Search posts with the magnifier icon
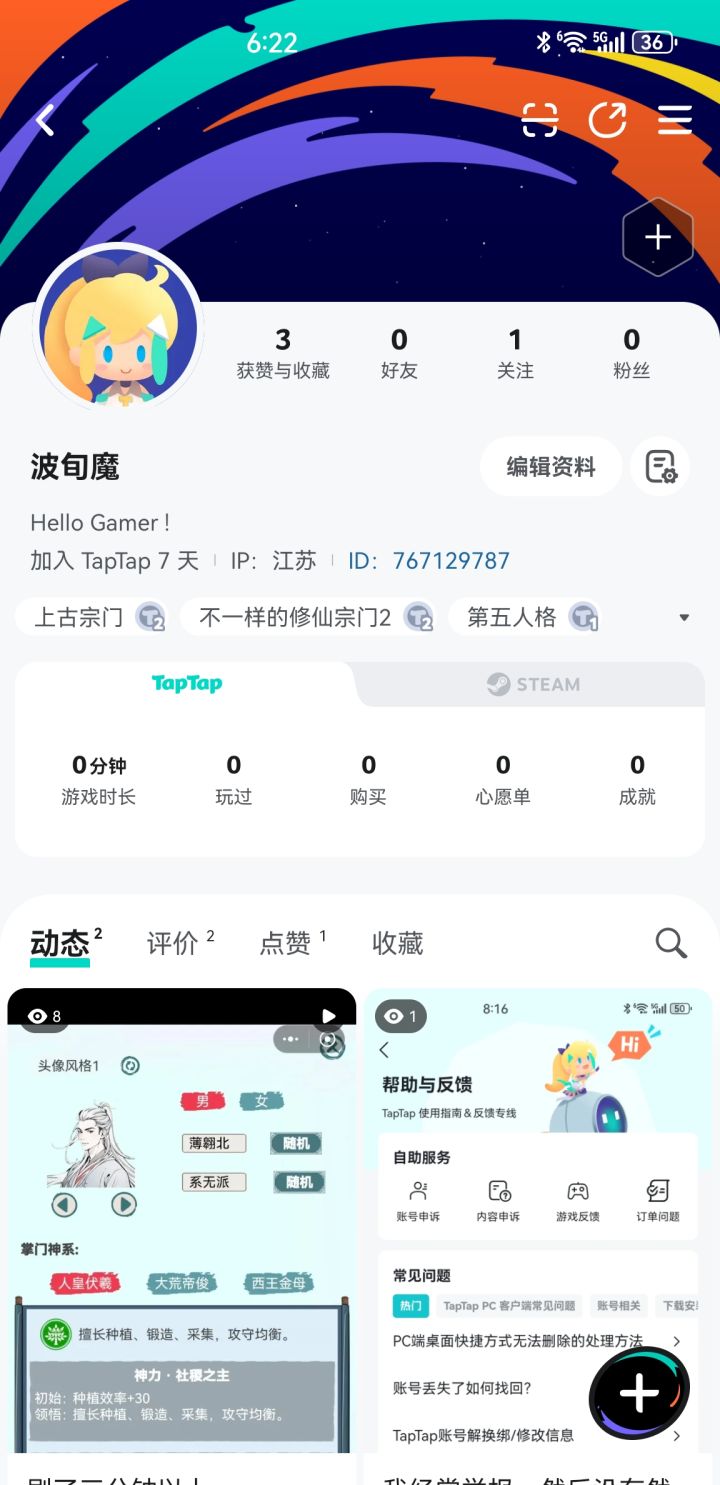The height and width of the screenshot is (1485, 720). (670, 943)
